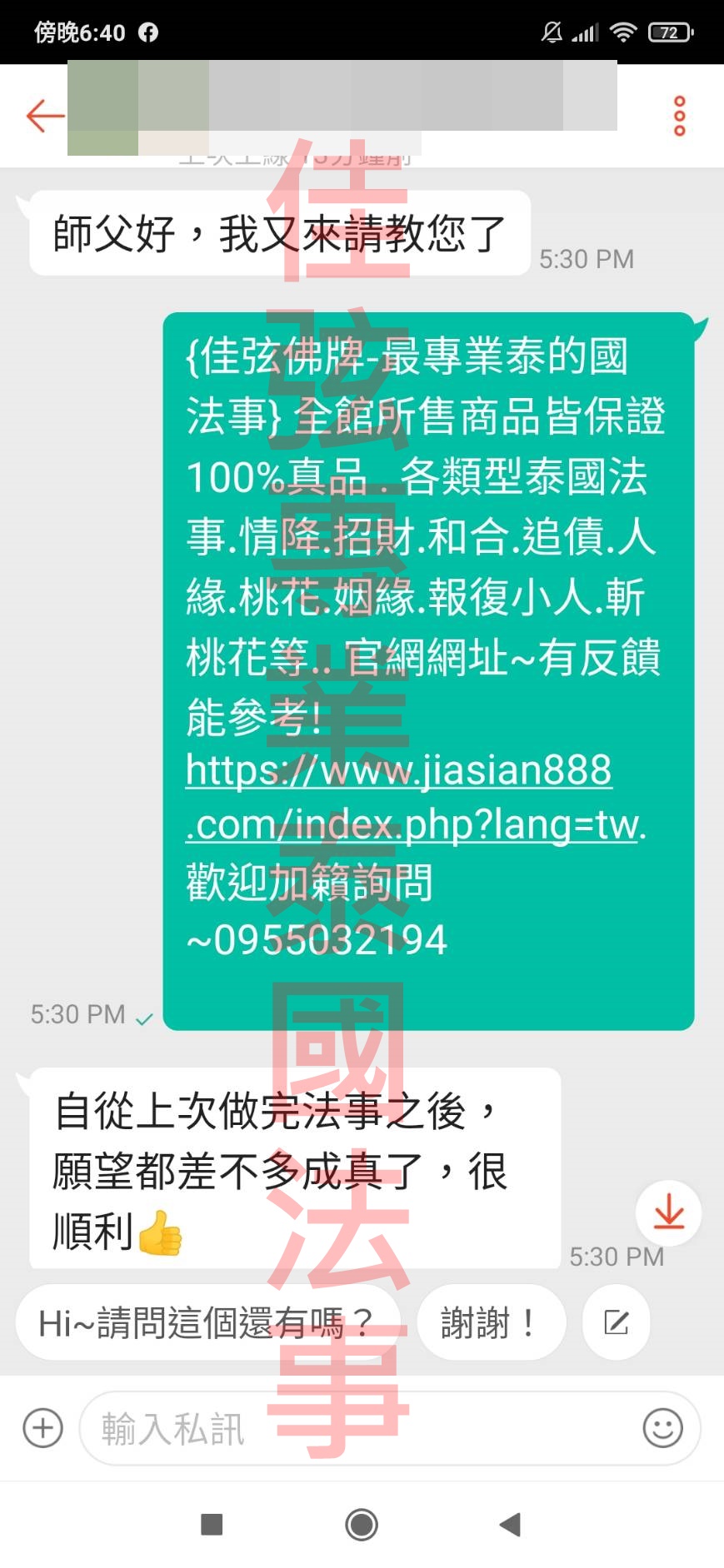The image size is (724, 1568).
Task: Focus the 輸入私訊 message field
Action: pos(358,1429)
